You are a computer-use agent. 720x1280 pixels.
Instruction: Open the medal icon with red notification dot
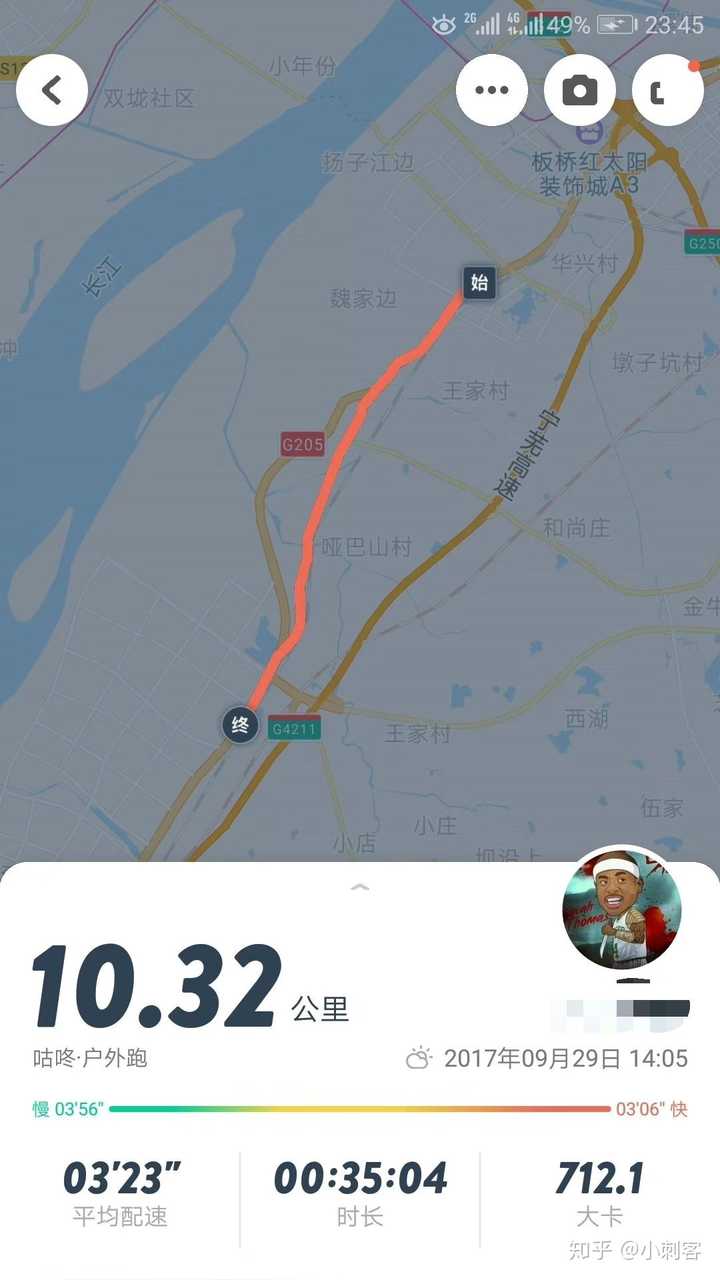[x=666, y=89]
